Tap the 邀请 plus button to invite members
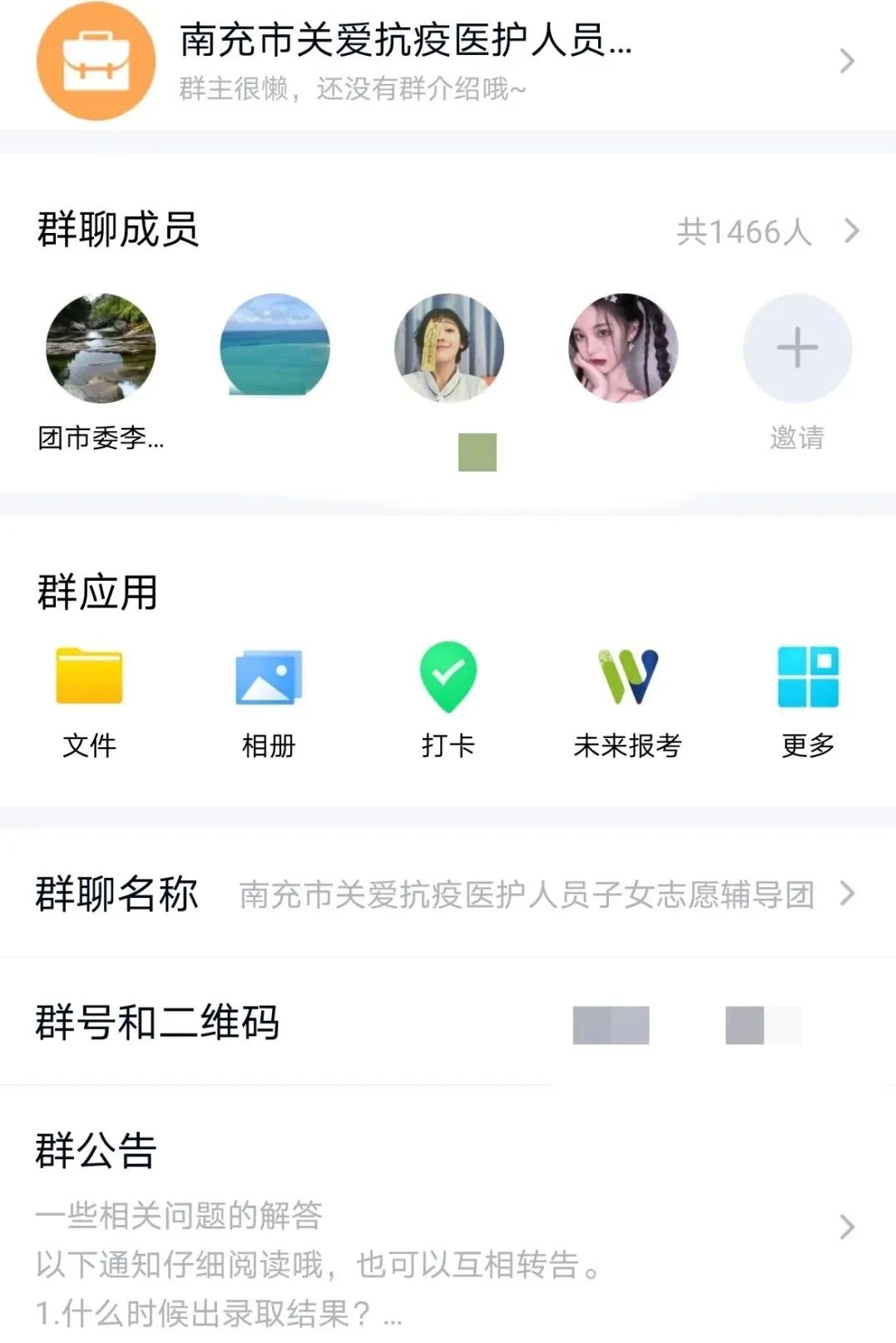 (797, 349)
